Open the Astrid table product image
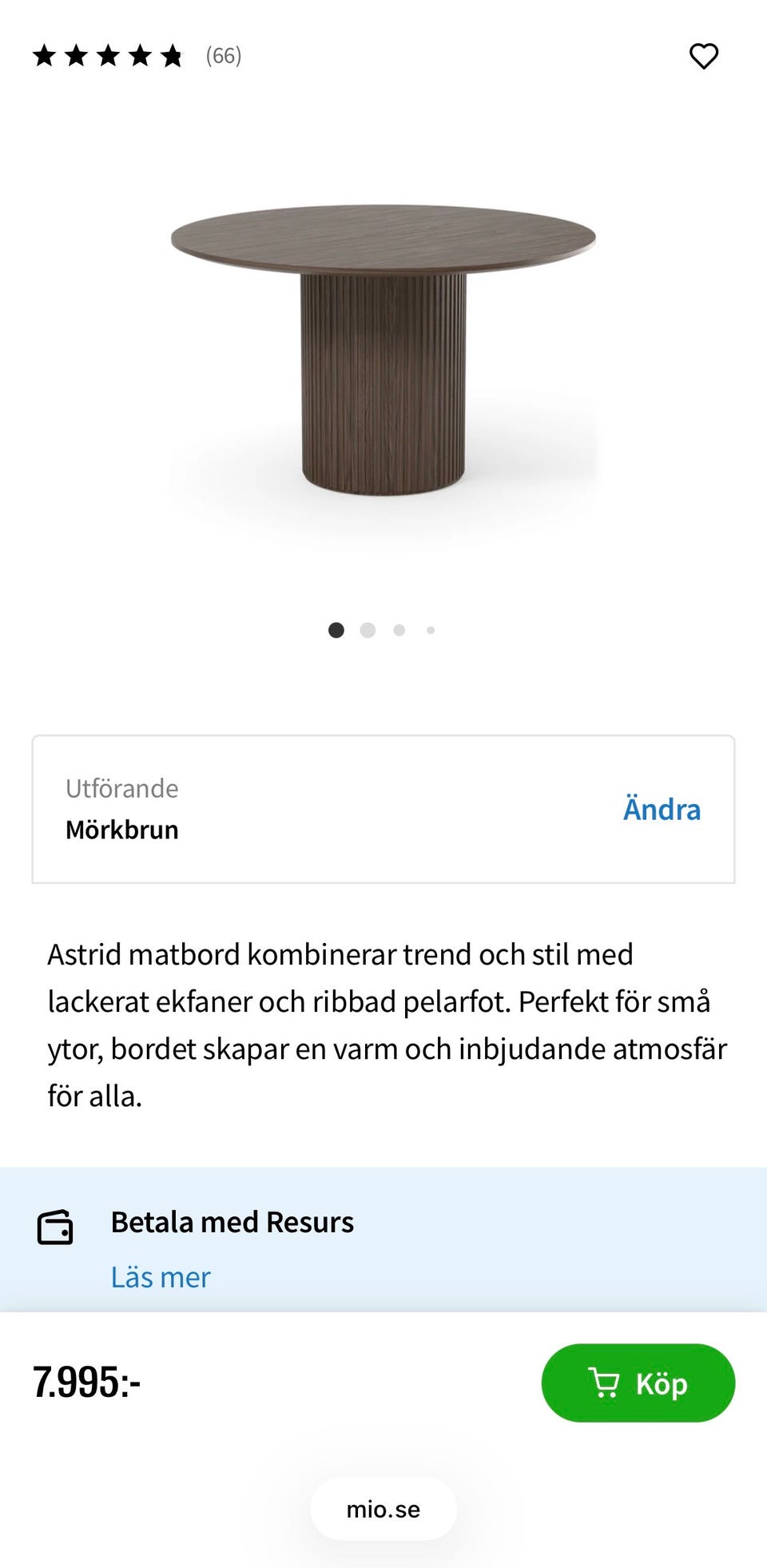Viewport: 767px width, 1568px height. 383,352
